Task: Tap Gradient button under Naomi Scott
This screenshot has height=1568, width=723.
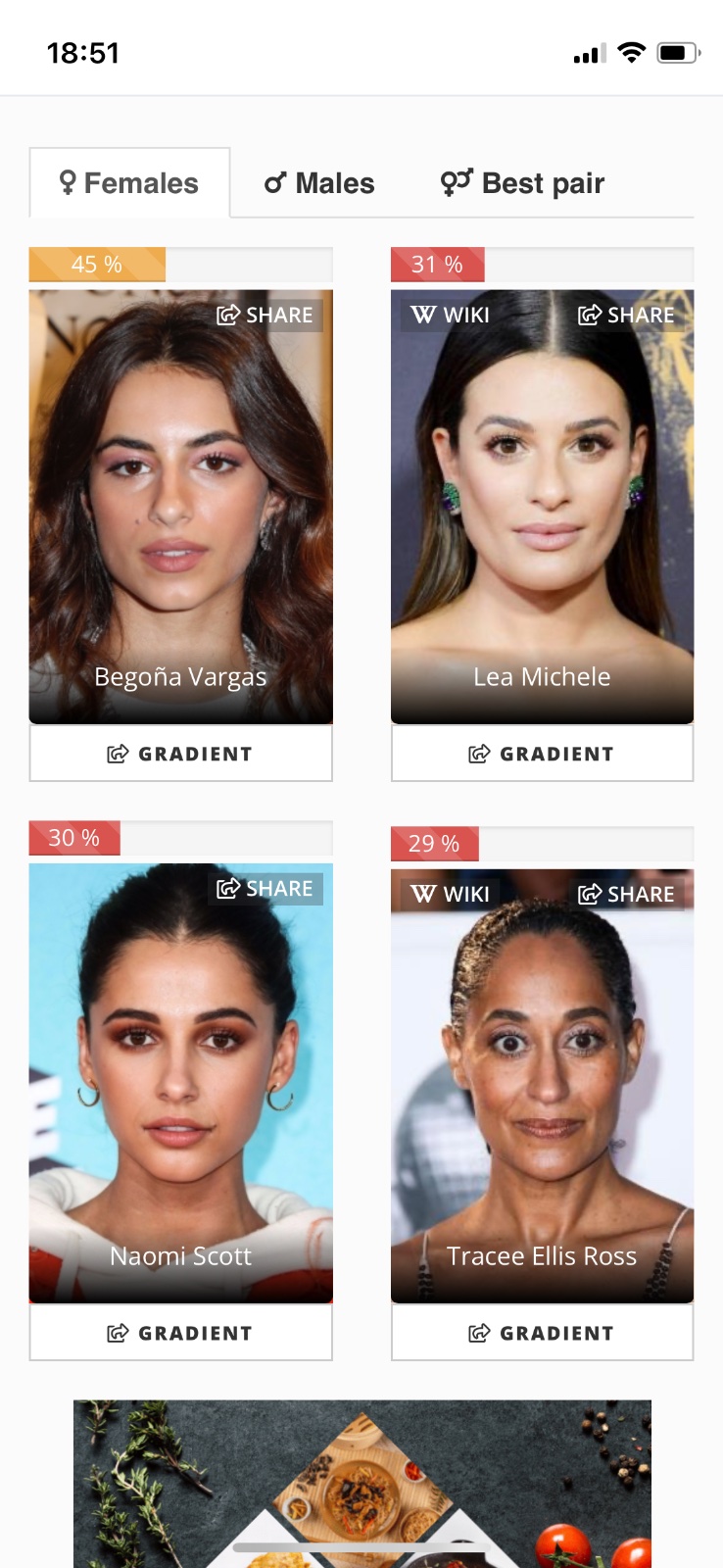Action: coord(180,1333)
